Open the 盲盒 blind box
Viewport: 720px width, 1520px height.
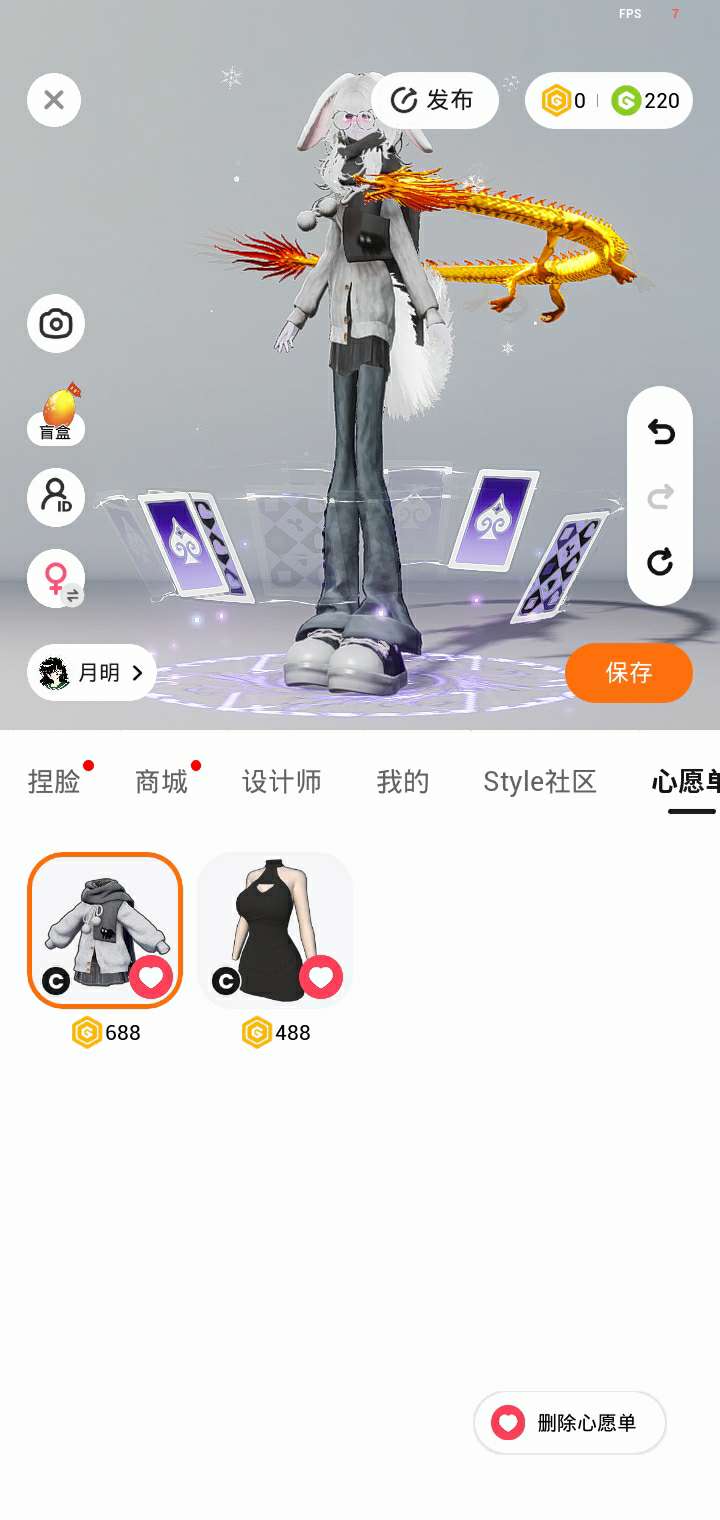click(56, 413)
